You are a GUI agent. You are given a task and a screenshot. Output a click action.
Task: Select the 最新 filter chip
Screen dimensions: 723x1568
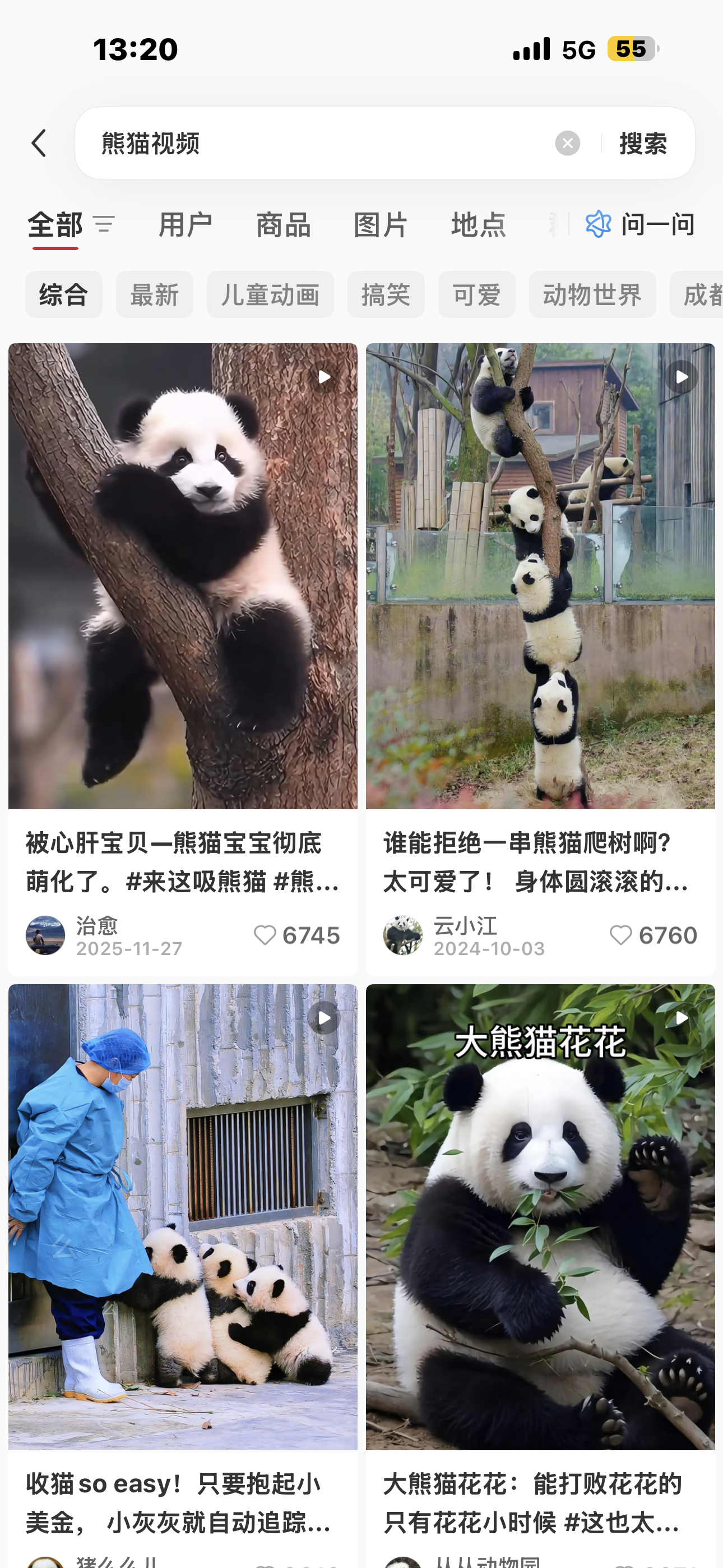coord(155,294)
